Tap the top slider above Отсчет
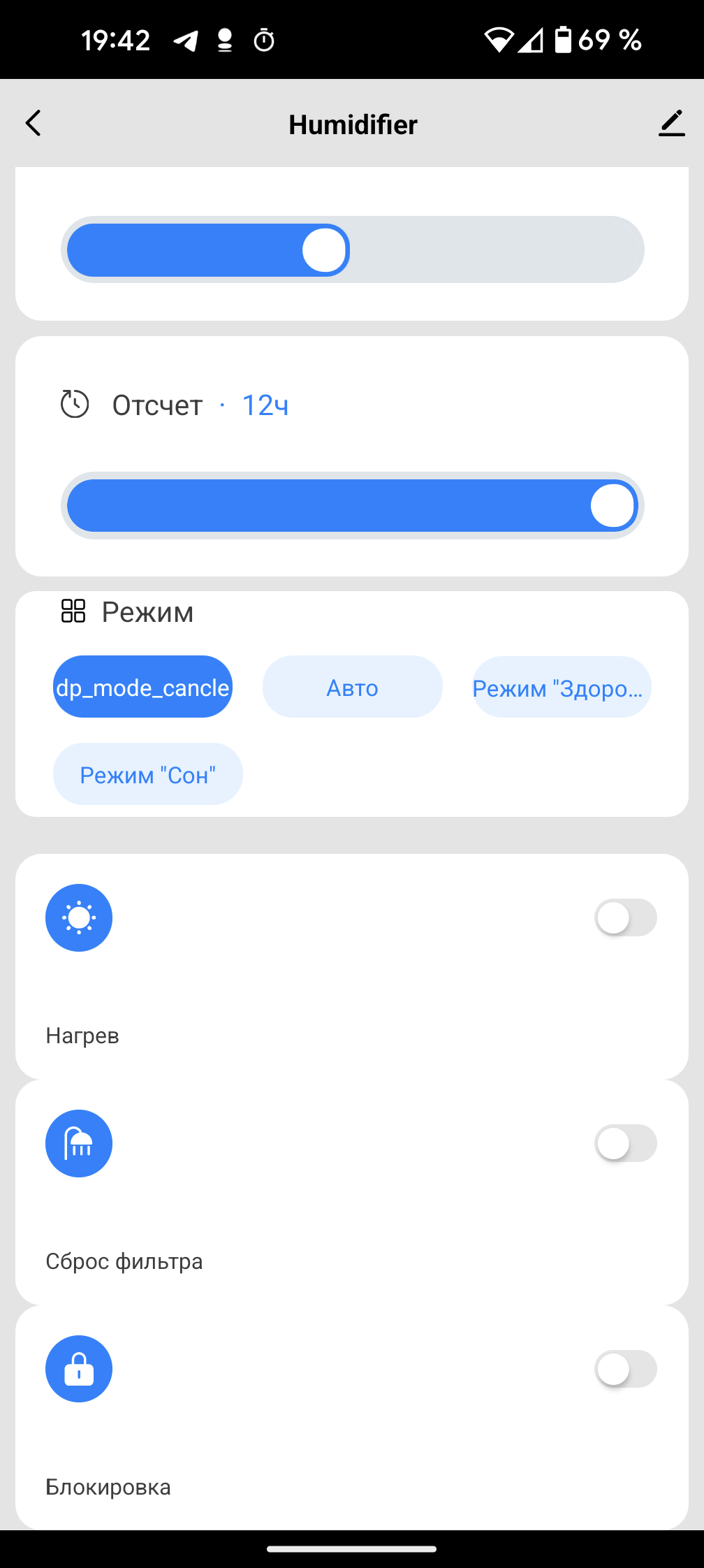Viewport: 704px width, 1568px height. point(352,249)
